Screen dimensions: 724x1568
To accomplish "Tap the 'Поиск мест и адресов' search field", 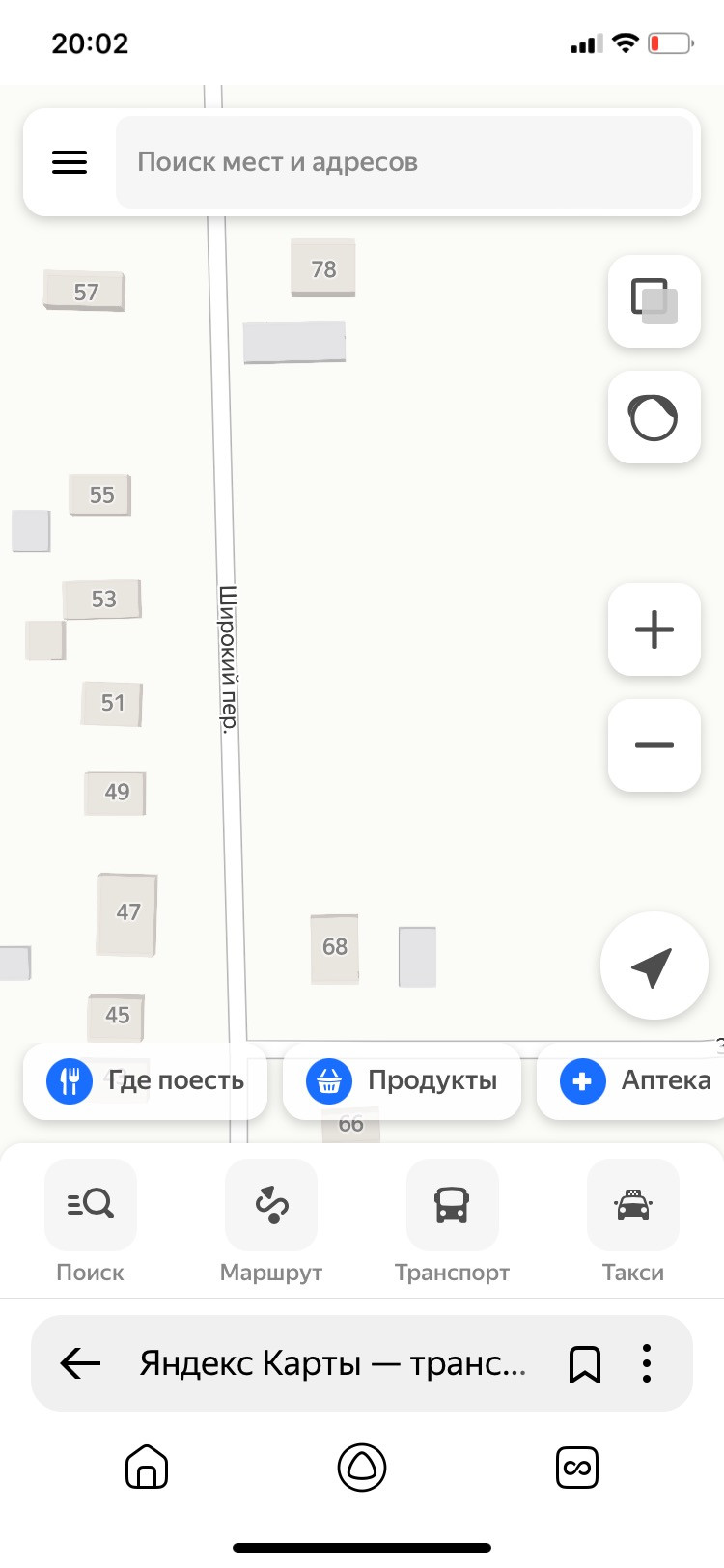I will click(x=404, y=162).
